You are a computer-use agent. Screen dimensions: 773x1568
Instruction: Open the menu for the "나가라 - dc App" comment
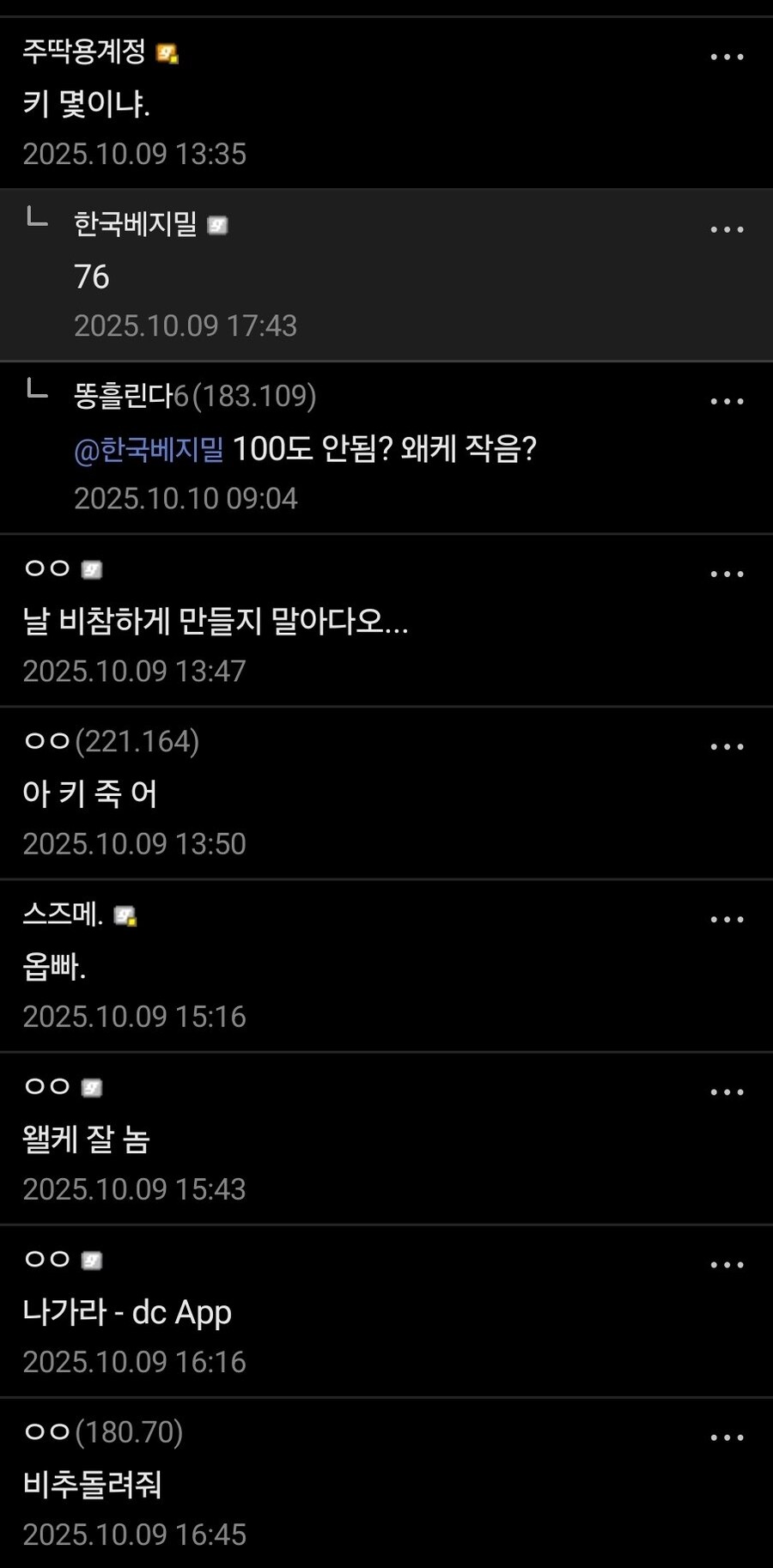(727, 1265)
